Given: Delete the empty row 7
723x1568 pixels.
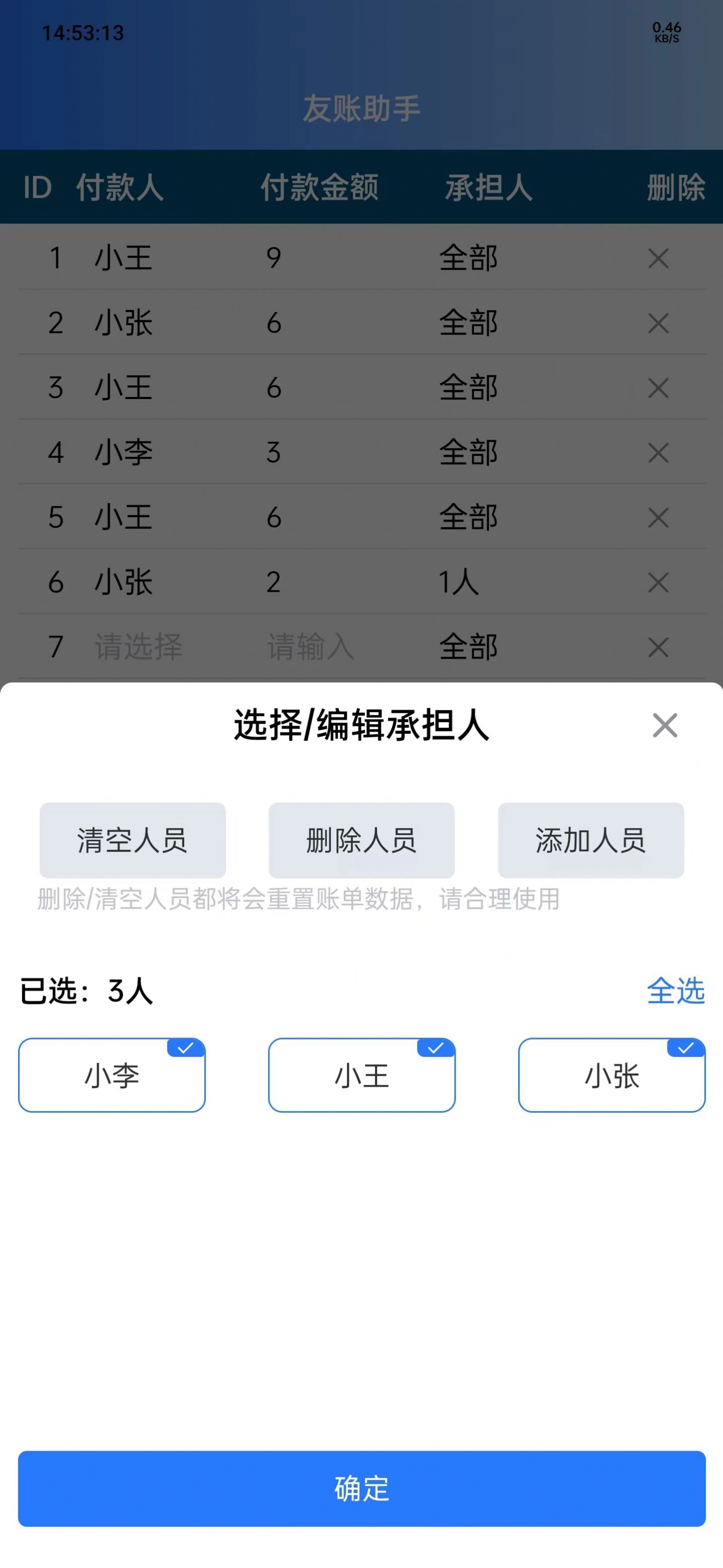Looking at the screenshot, I should (659, 648).
